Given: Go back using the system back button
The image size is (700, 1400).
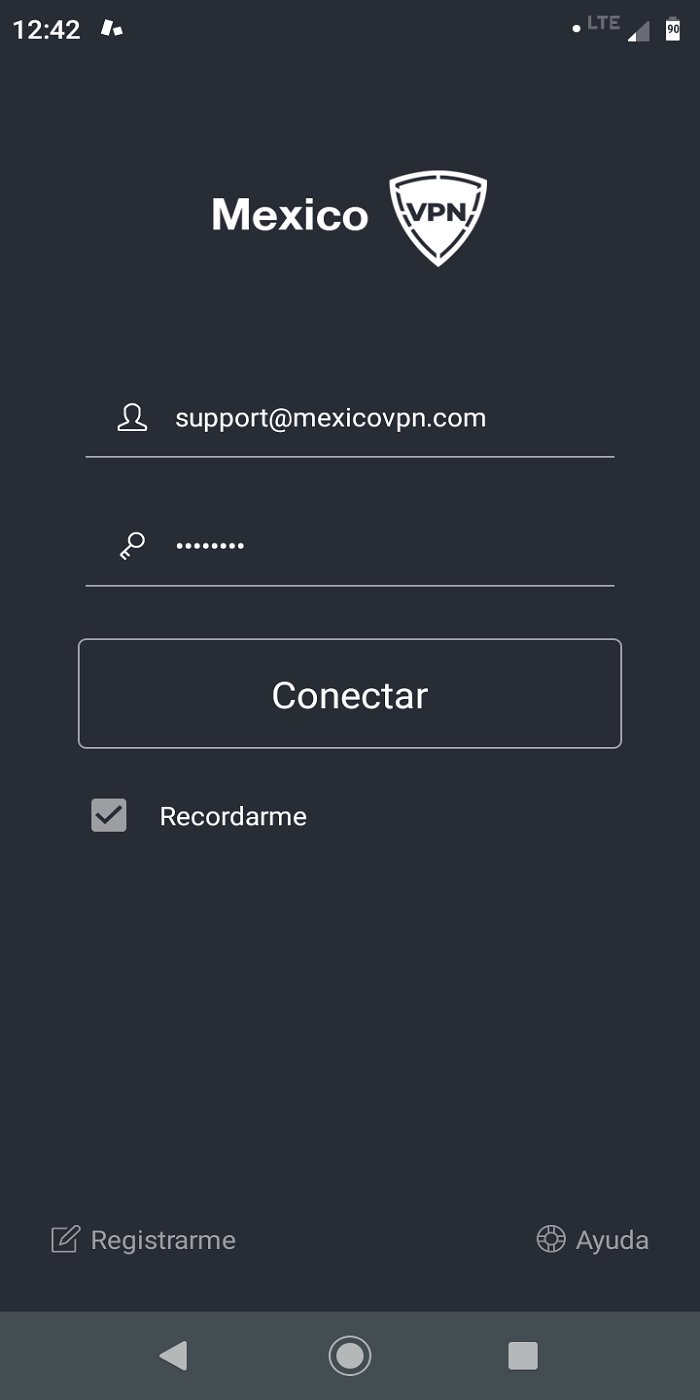Looking at the screenshot, I should (173, 1355).
